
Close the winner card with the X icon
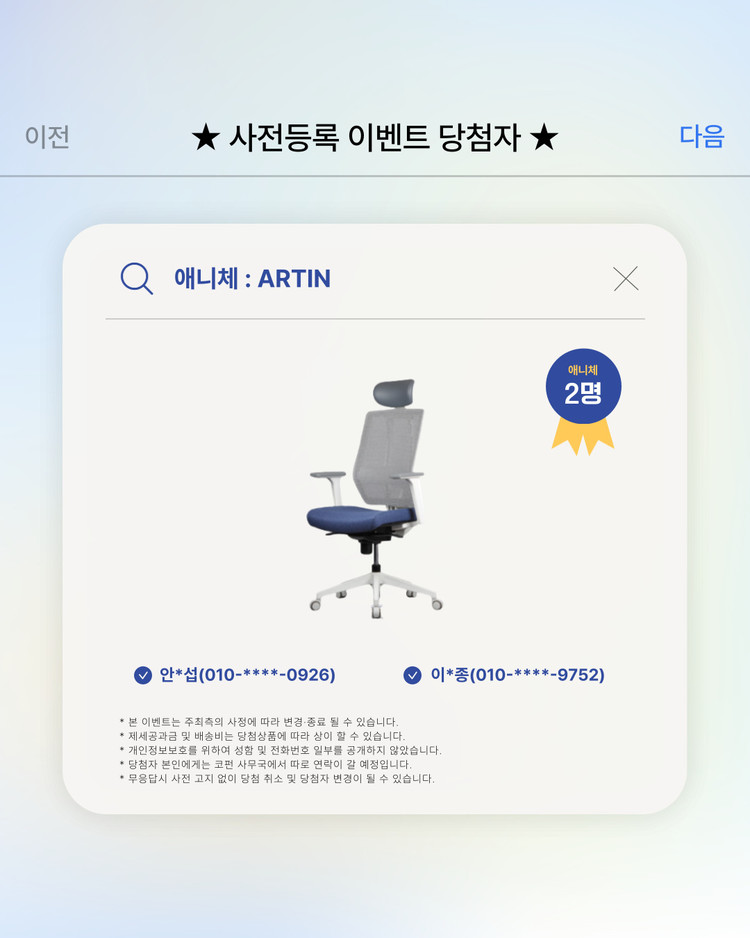[x=626, y=279]
